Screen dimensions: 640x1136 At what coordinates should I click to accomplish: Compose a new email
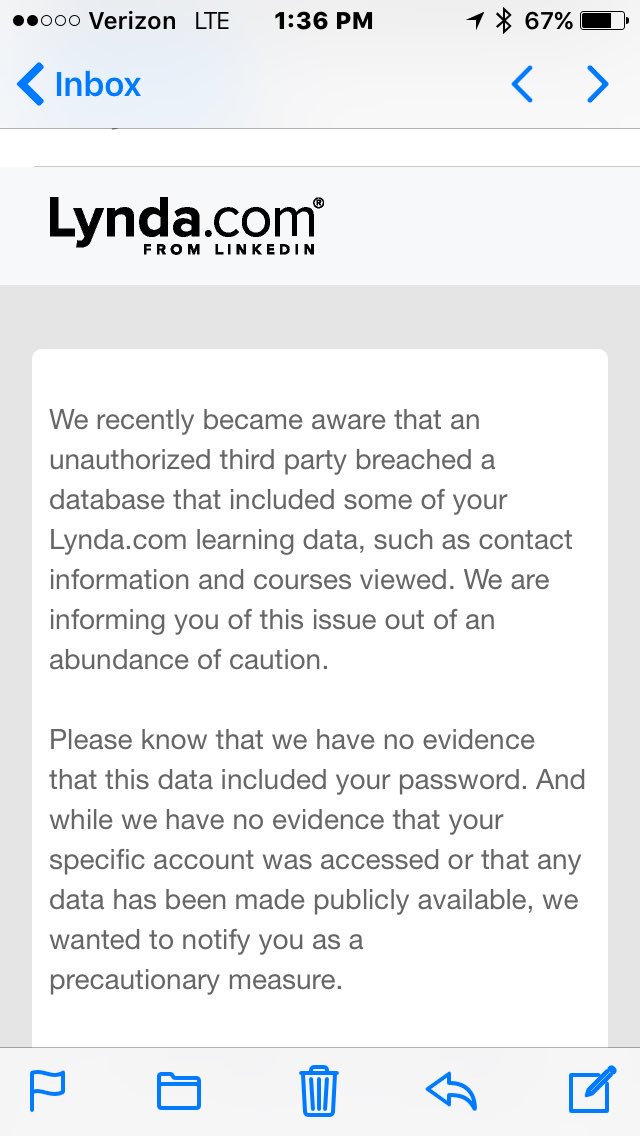click(592, 1091)
